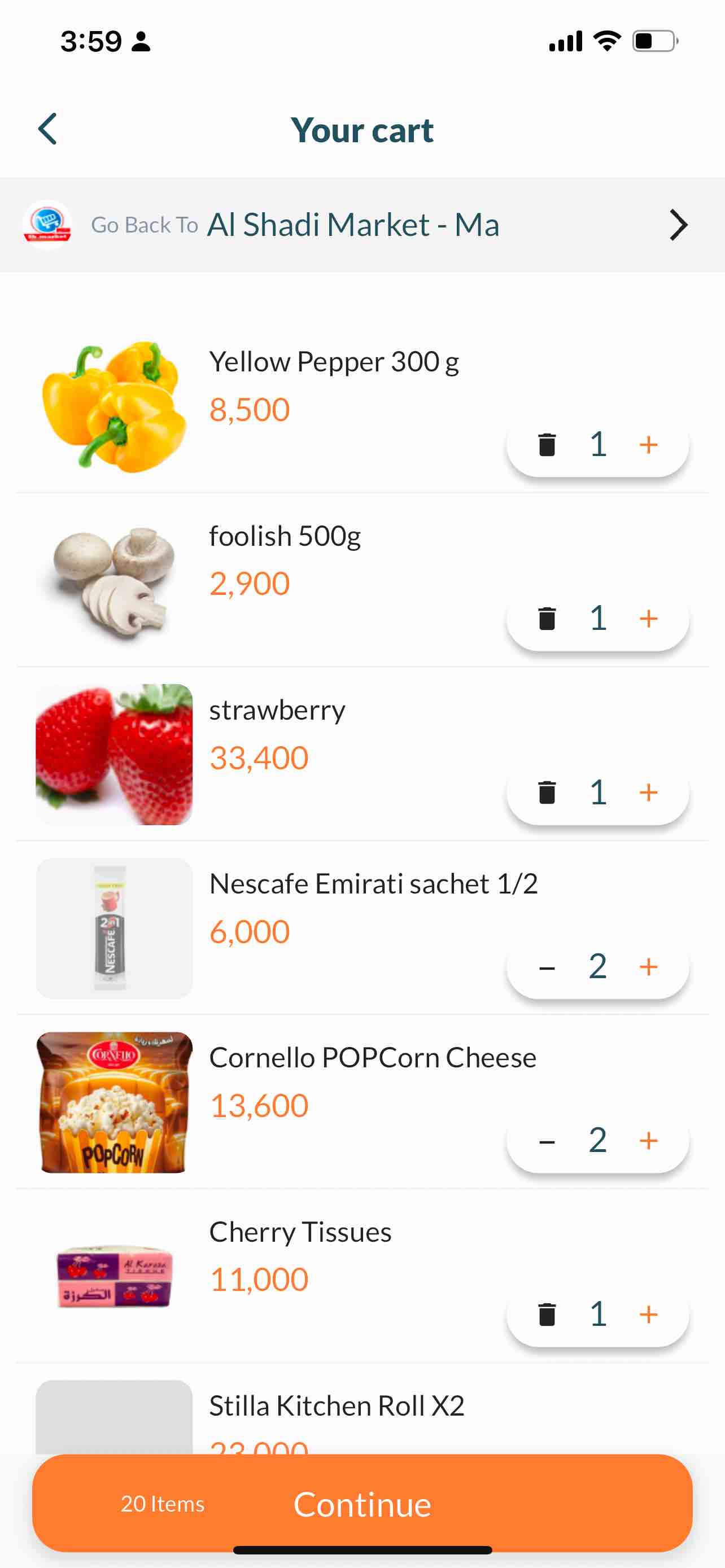
Task: Continue to checkout with 20 items
Action: pyautogui.click(x=361, y=1504)
